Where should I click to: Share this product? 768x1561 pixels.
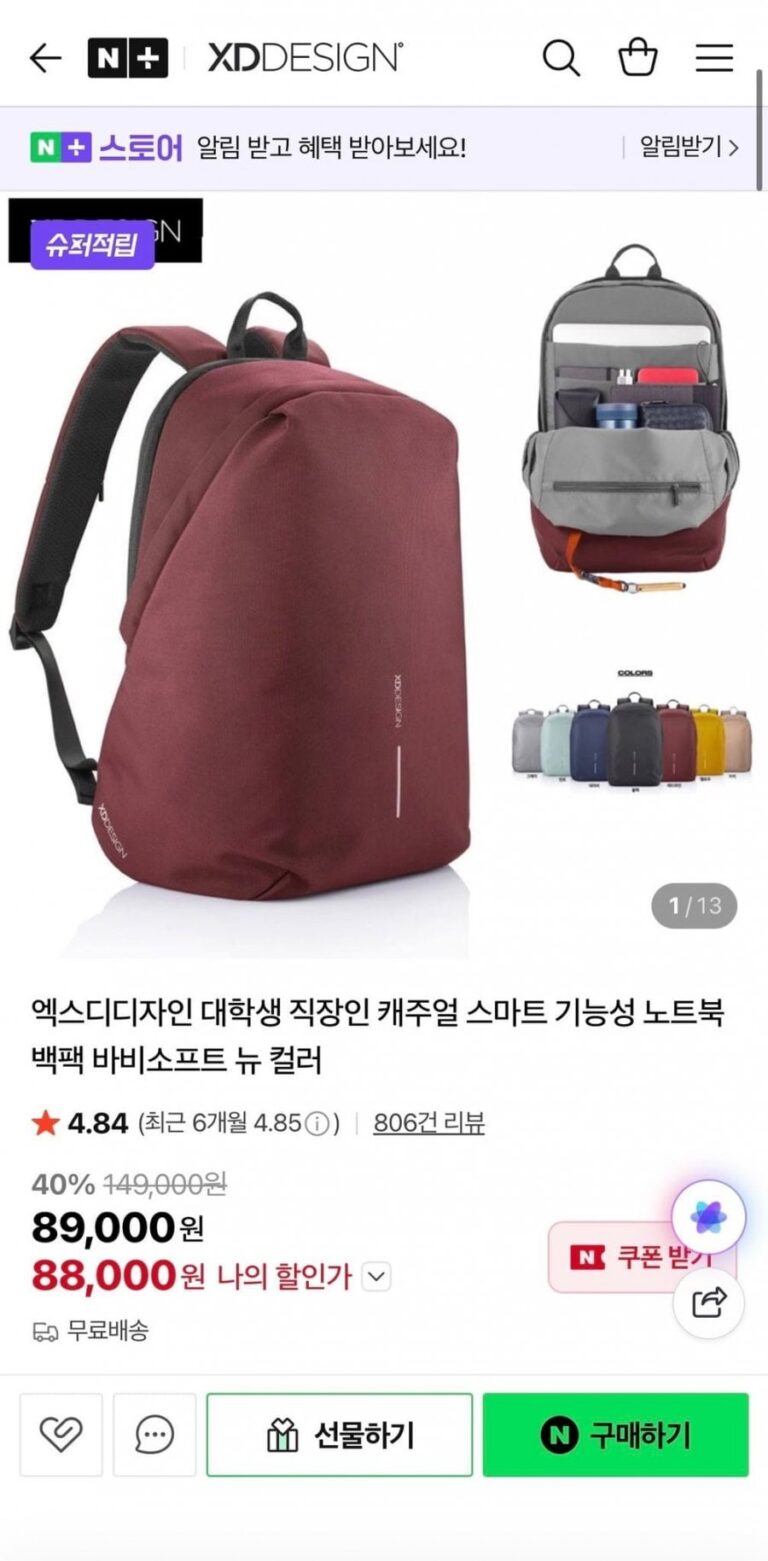[708, 1302]
